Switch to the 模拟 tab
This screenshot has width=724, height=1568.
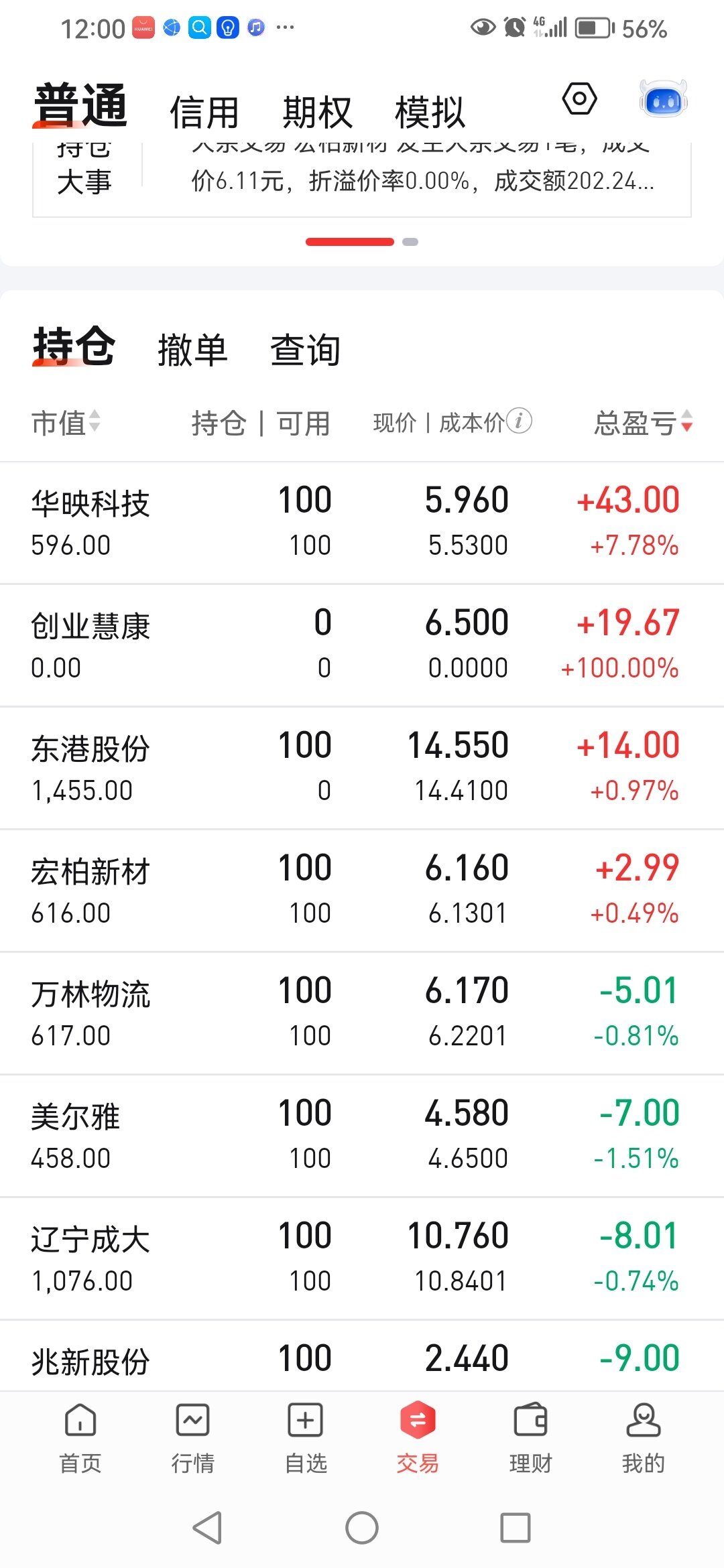tap(430, 112)
